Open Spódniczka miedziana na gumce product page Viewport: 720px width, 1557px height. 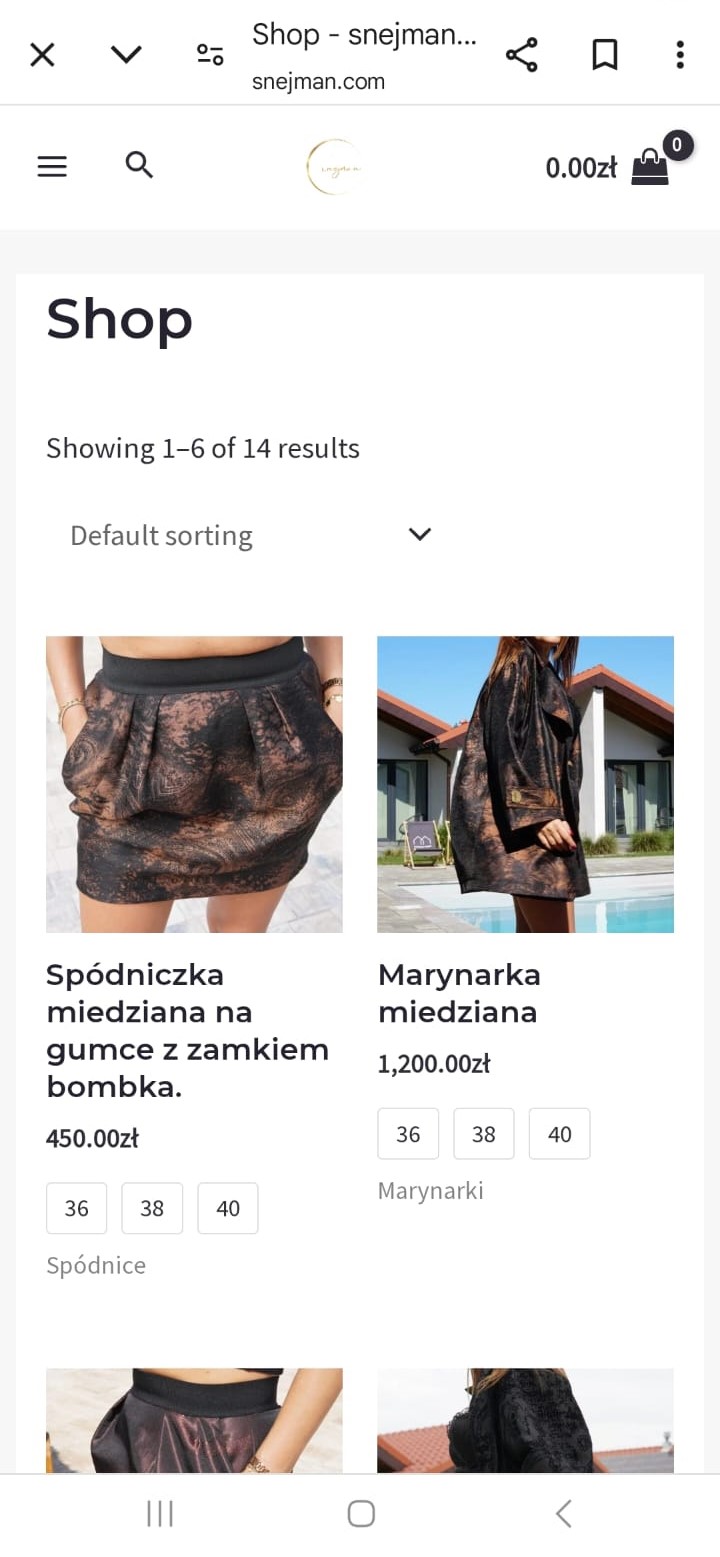click(188, 1012)
